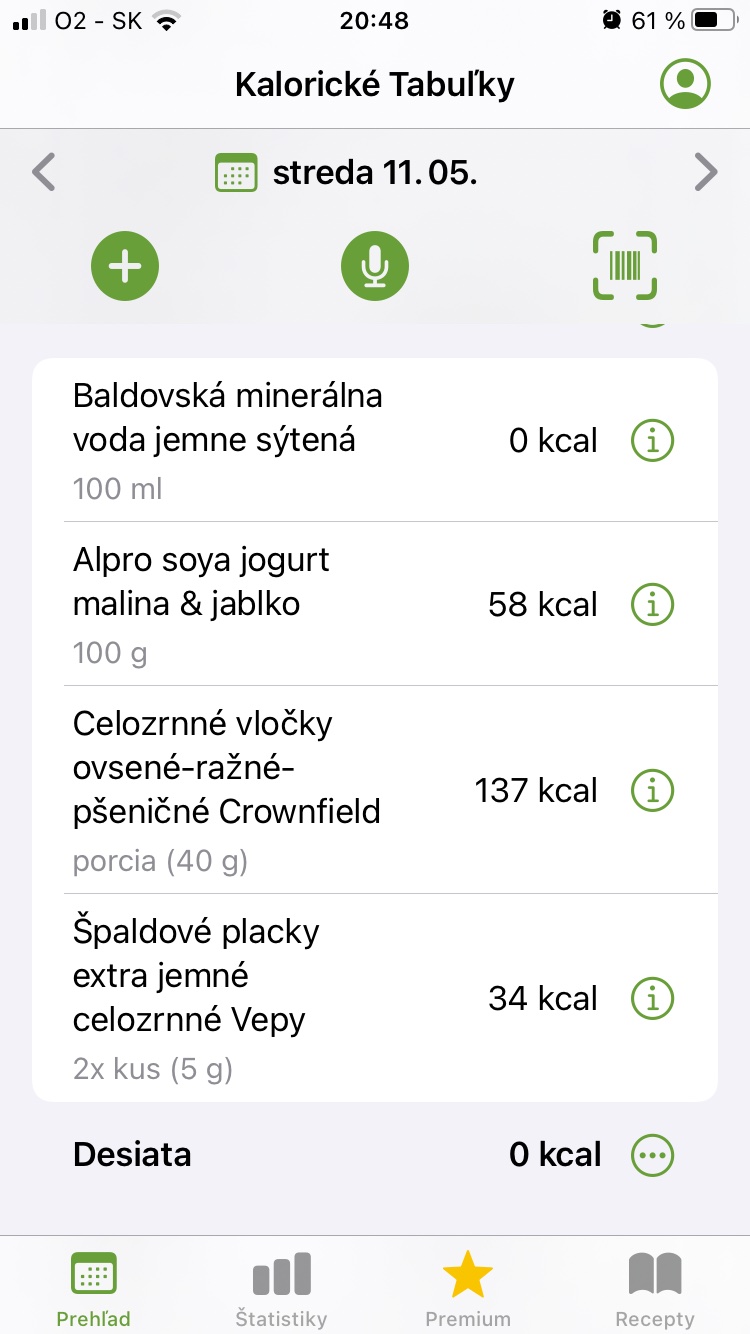Screen dimensions: 750x1334
Task: Open the calendar date picker
Action: pos(237,173)
